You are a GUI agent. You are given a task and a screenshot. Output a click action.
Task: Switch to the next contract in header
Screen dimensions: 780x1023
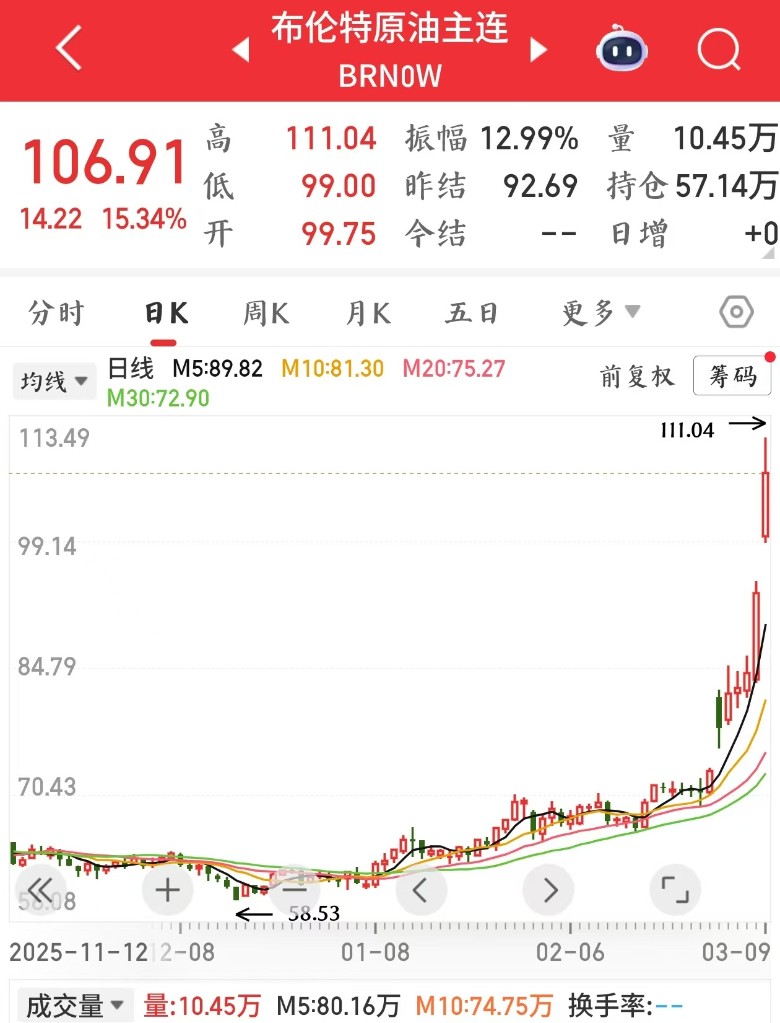539,49
